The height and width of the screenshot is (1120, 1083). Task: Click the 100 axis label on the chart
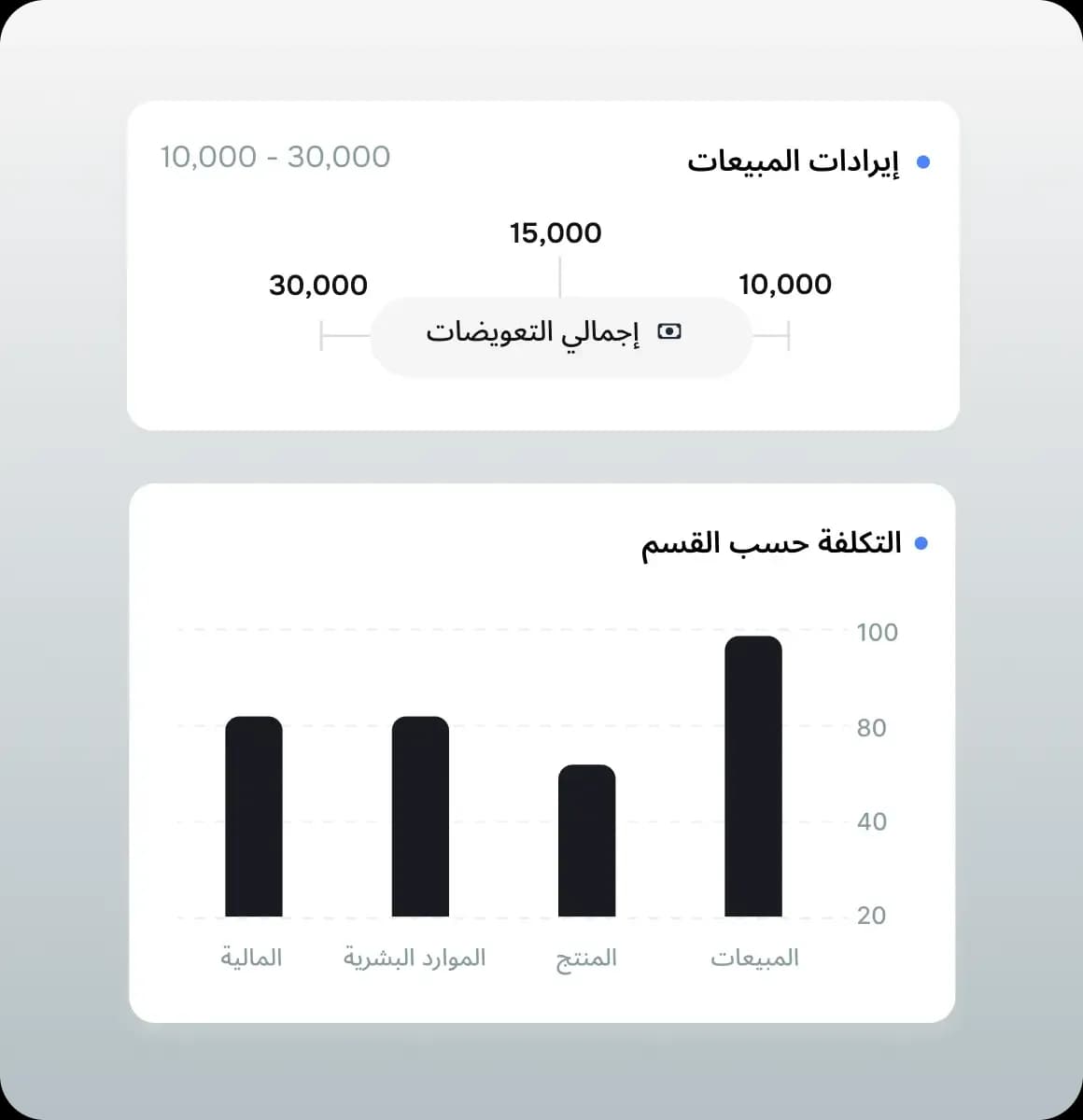pos(877,633)
